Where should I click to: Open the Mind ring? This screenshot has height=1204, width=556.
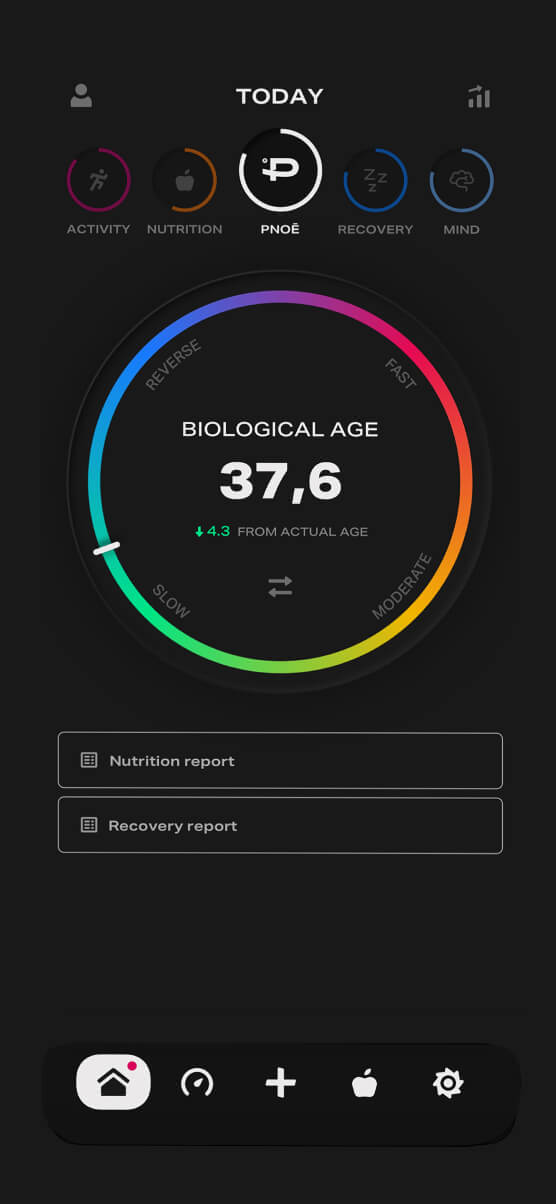(461, 180)
